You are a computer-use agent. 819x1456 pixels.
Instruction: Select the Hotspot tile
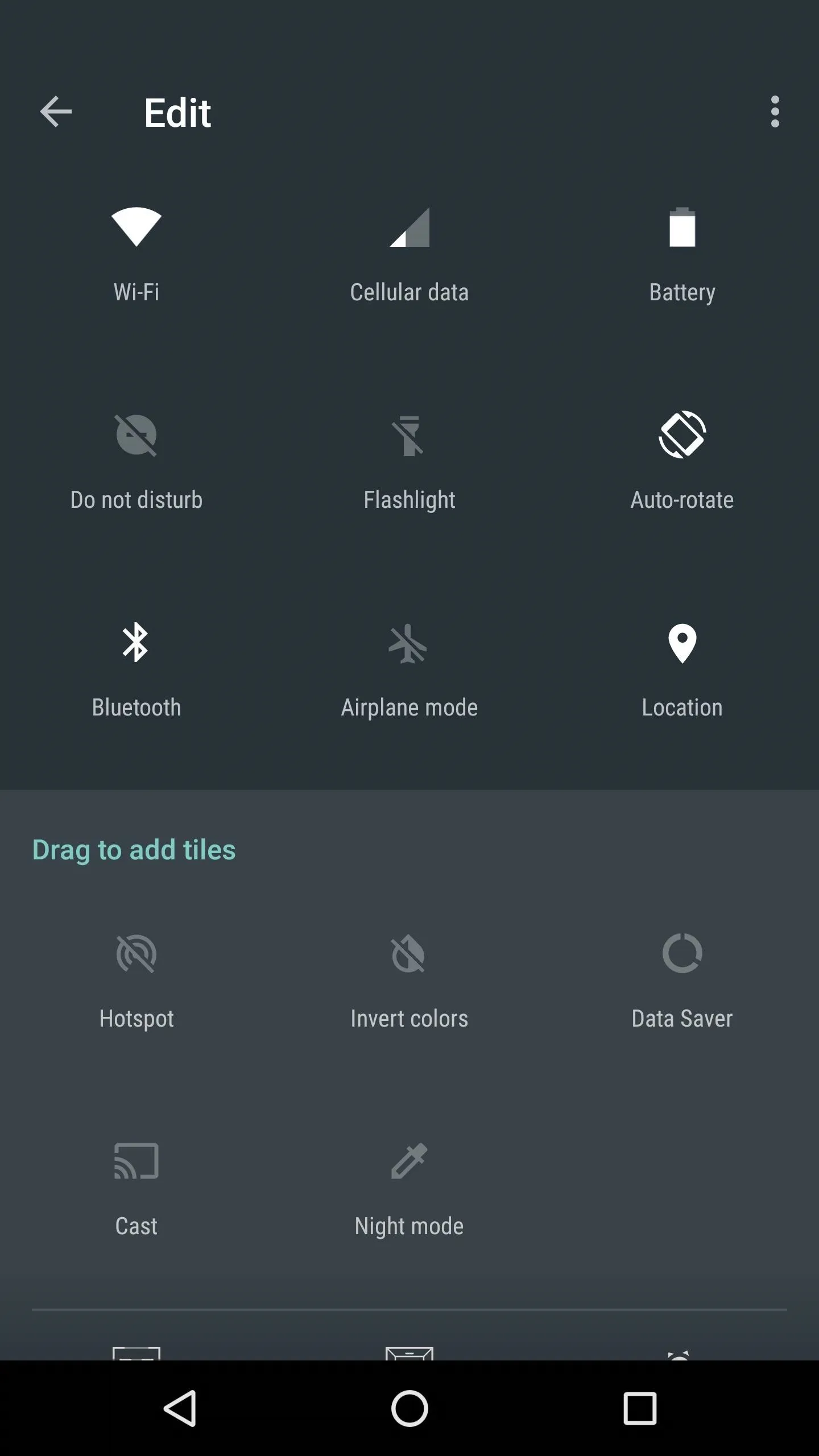click(x=136, y=979)
